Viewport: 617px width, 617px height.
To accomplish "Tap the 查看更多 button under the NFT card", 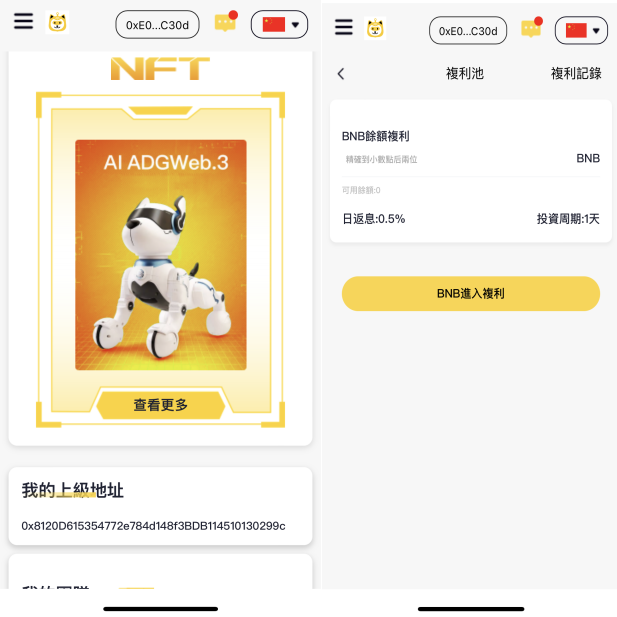I will pyautogui.click(x=160, y=405).
